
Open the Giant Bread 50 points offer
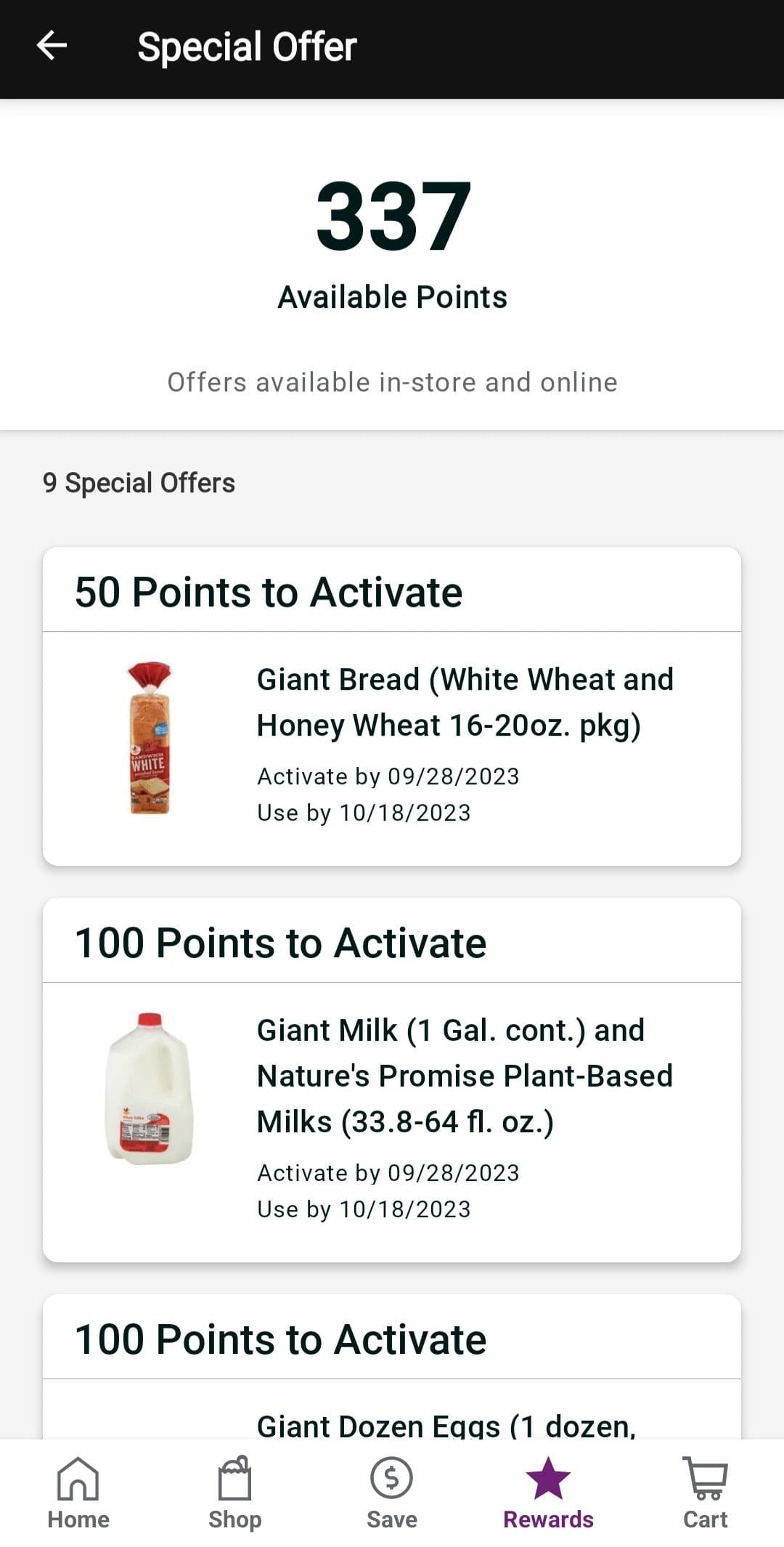click(x=392, y=706)
